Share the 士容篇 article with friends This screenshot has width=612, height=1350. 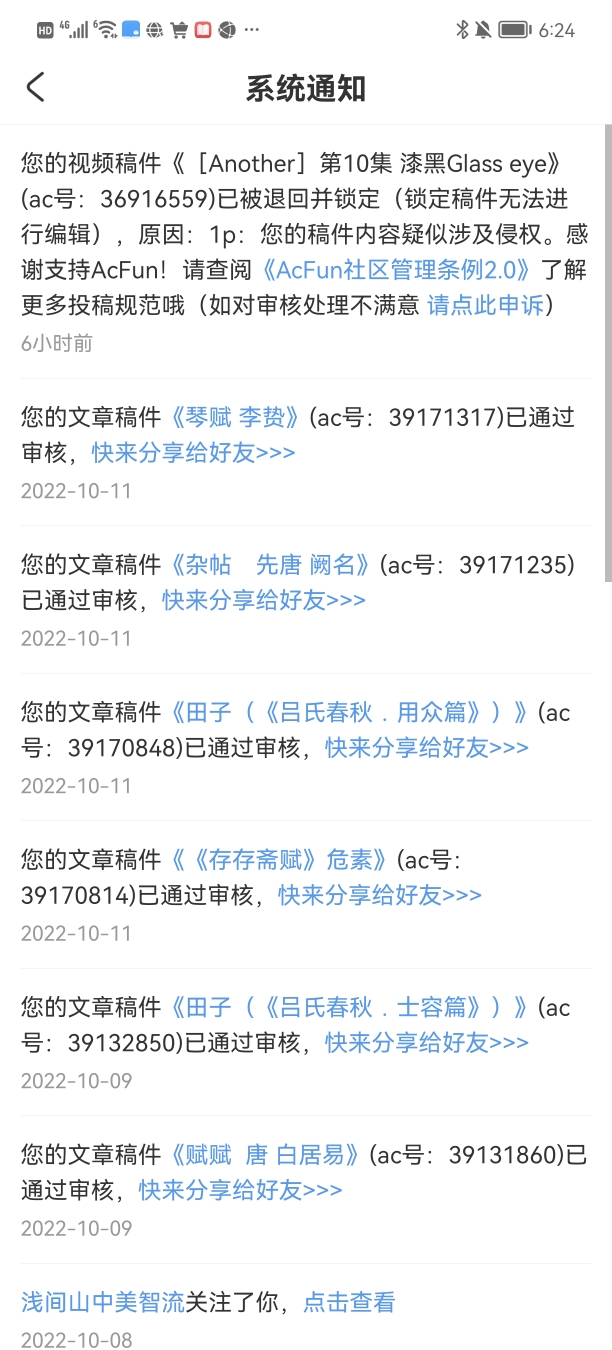pos(427,1043)
